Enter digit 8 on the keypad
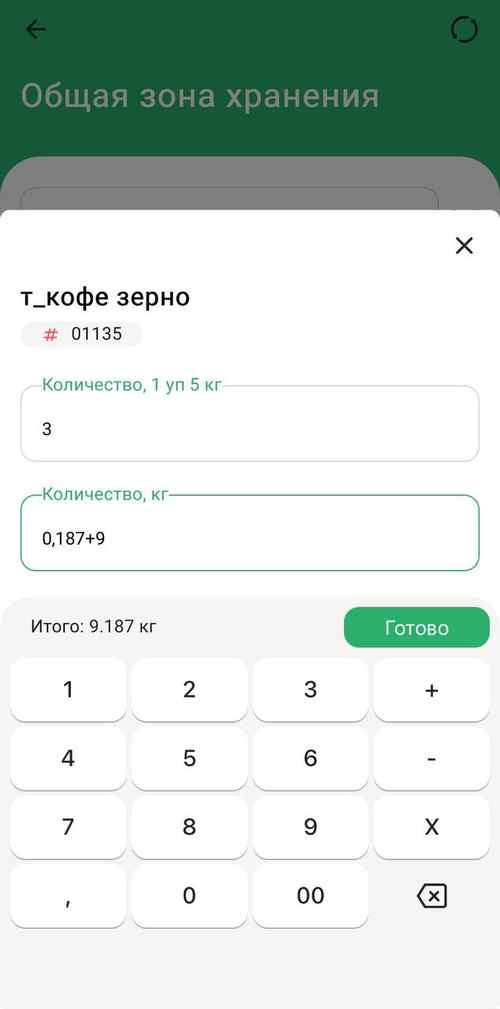Screen dimensions: 500x1009 coord(189,827)
